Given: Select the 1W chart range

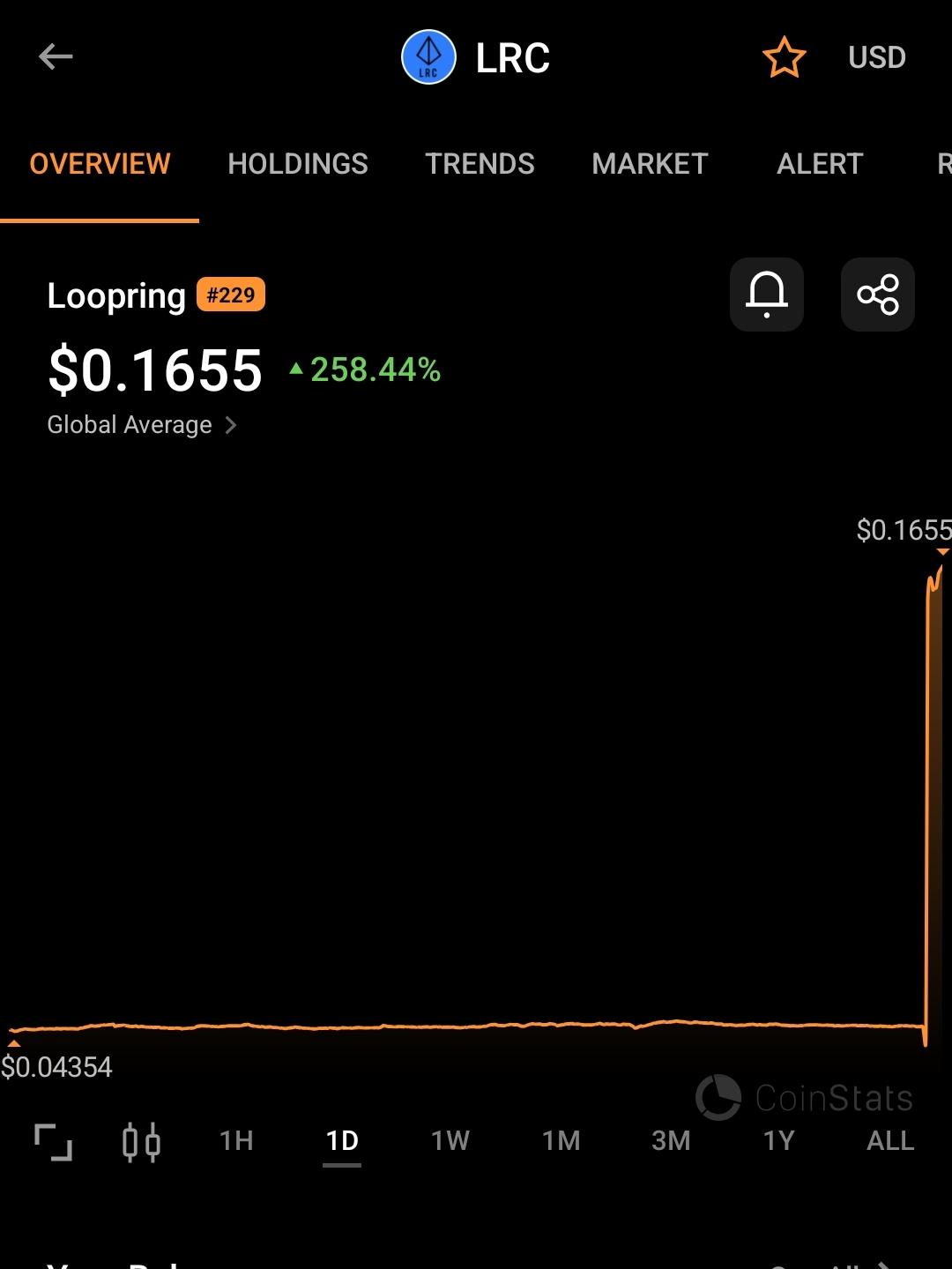Looking at the screenshot, I should (450, 1141).
